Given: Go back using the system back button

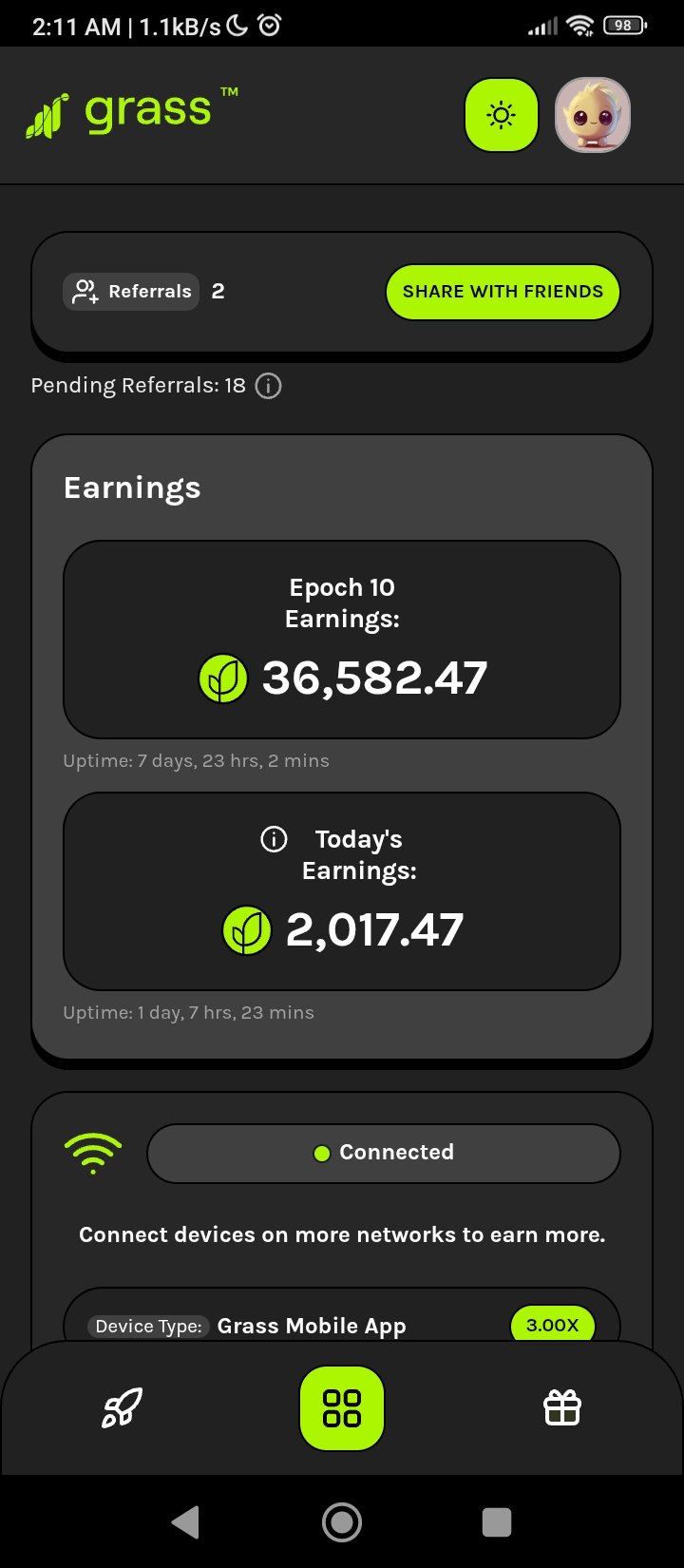Looking at the screenshot, I should coord(185,1521).
